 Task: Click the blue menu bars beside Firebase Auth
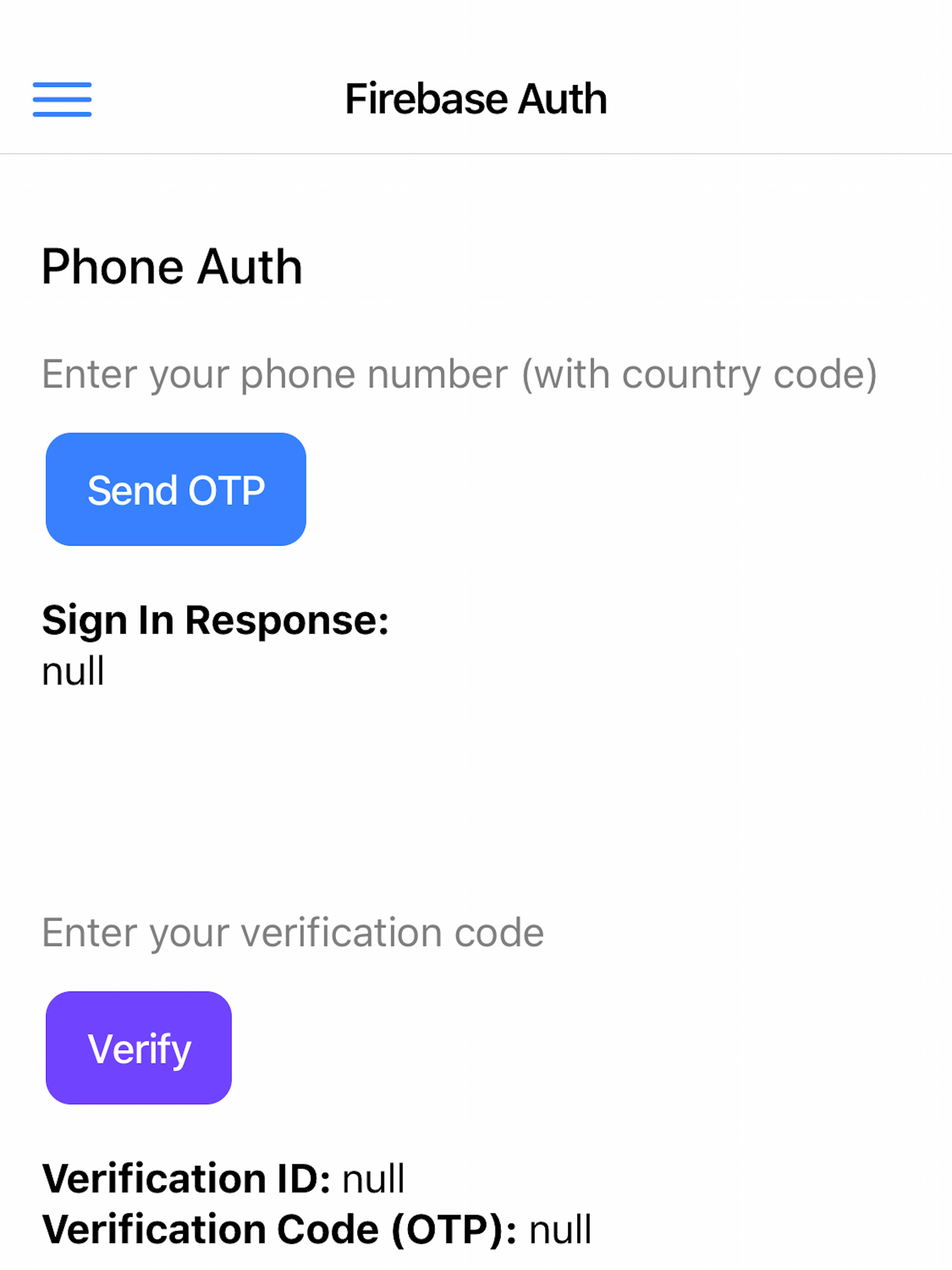[63, 99]
